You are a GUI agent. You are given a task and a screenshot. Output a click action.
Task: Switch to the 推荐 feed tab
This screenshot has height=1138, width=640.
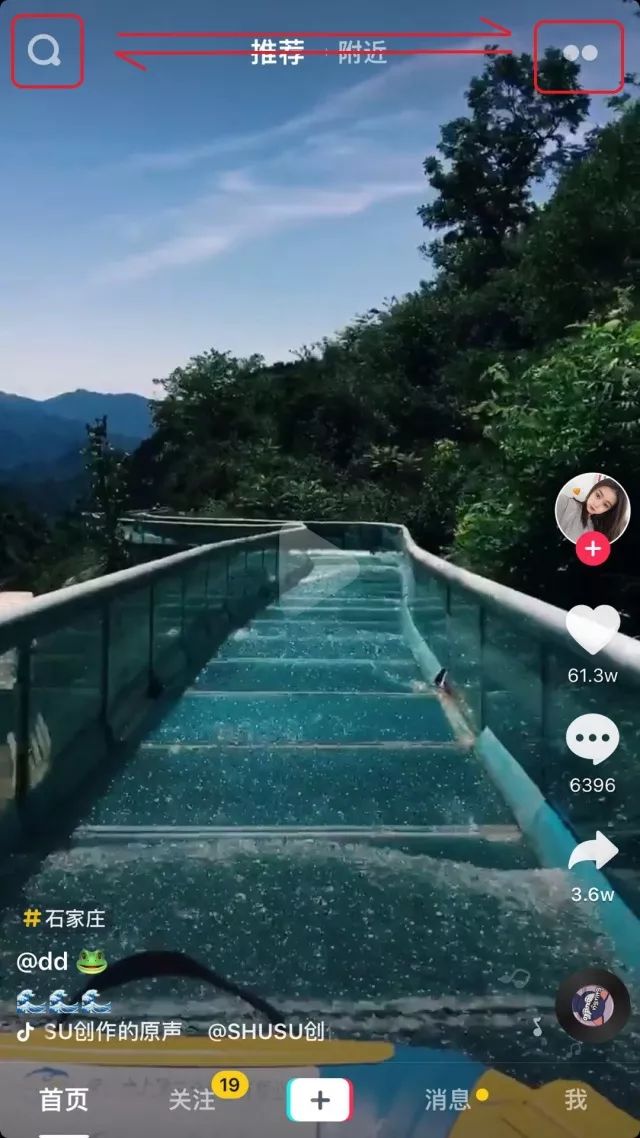point(278,53)
